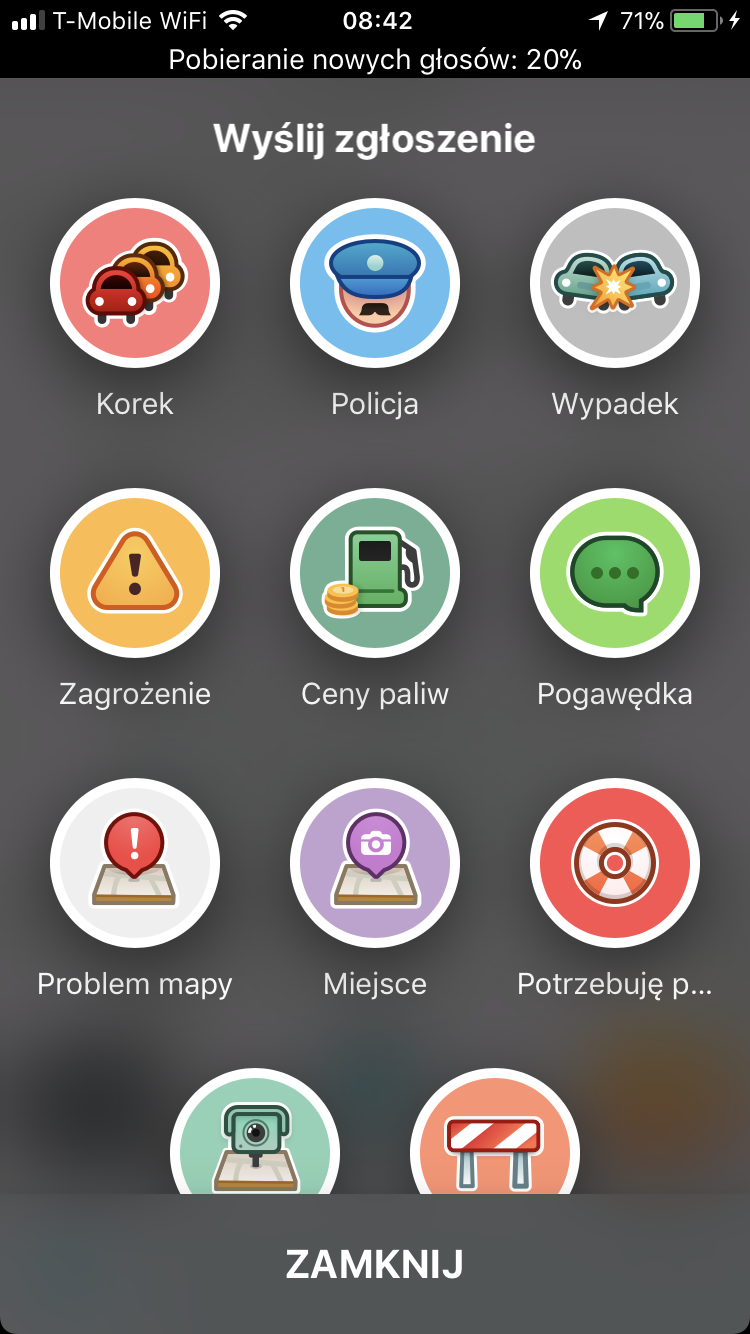Viewport: 750px width, 1334px height.
Task: Tap the Wyślij zgłoszenie title
Action: [x=375, y=139]
